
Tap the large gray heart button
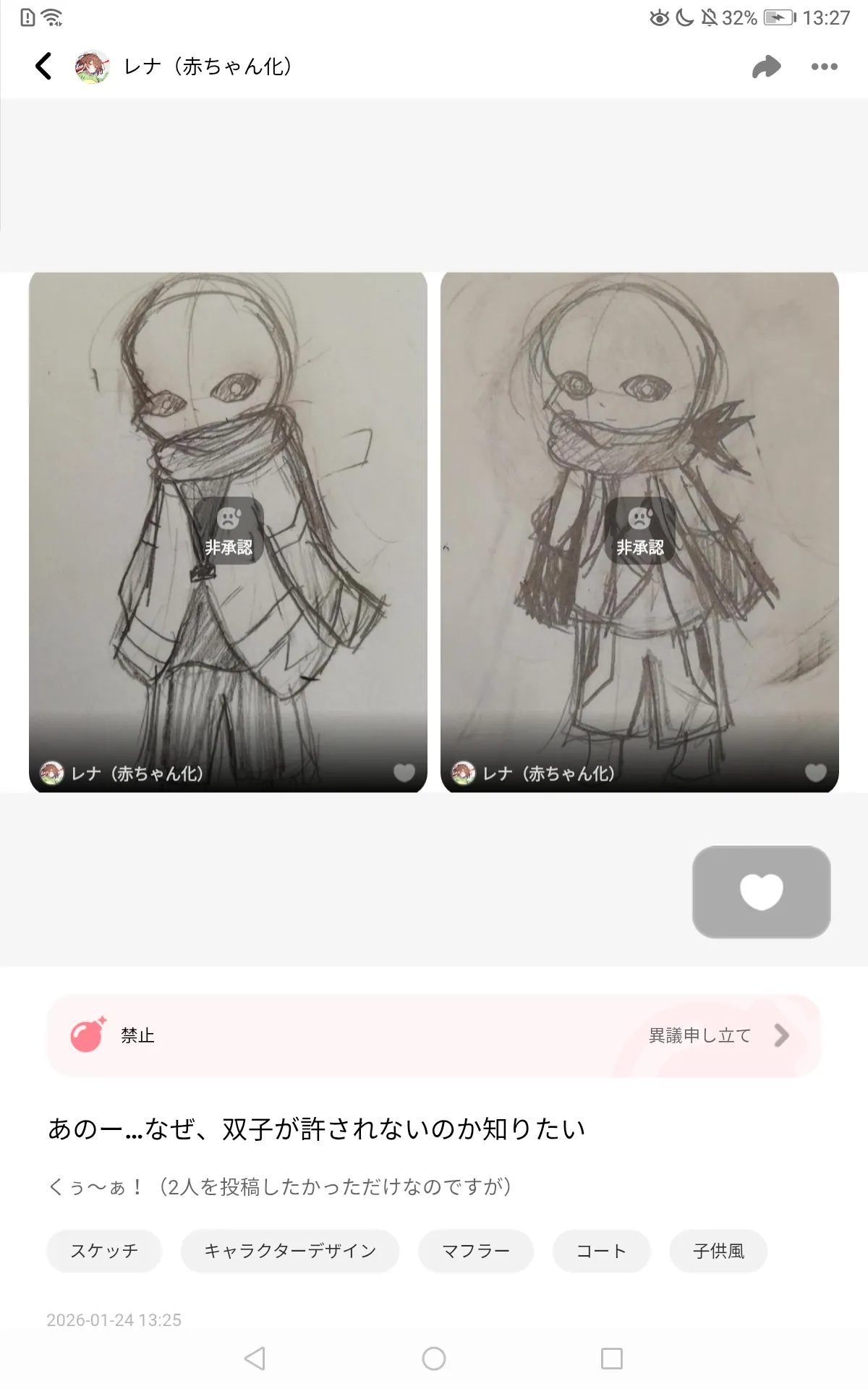[x=761, y=891]
